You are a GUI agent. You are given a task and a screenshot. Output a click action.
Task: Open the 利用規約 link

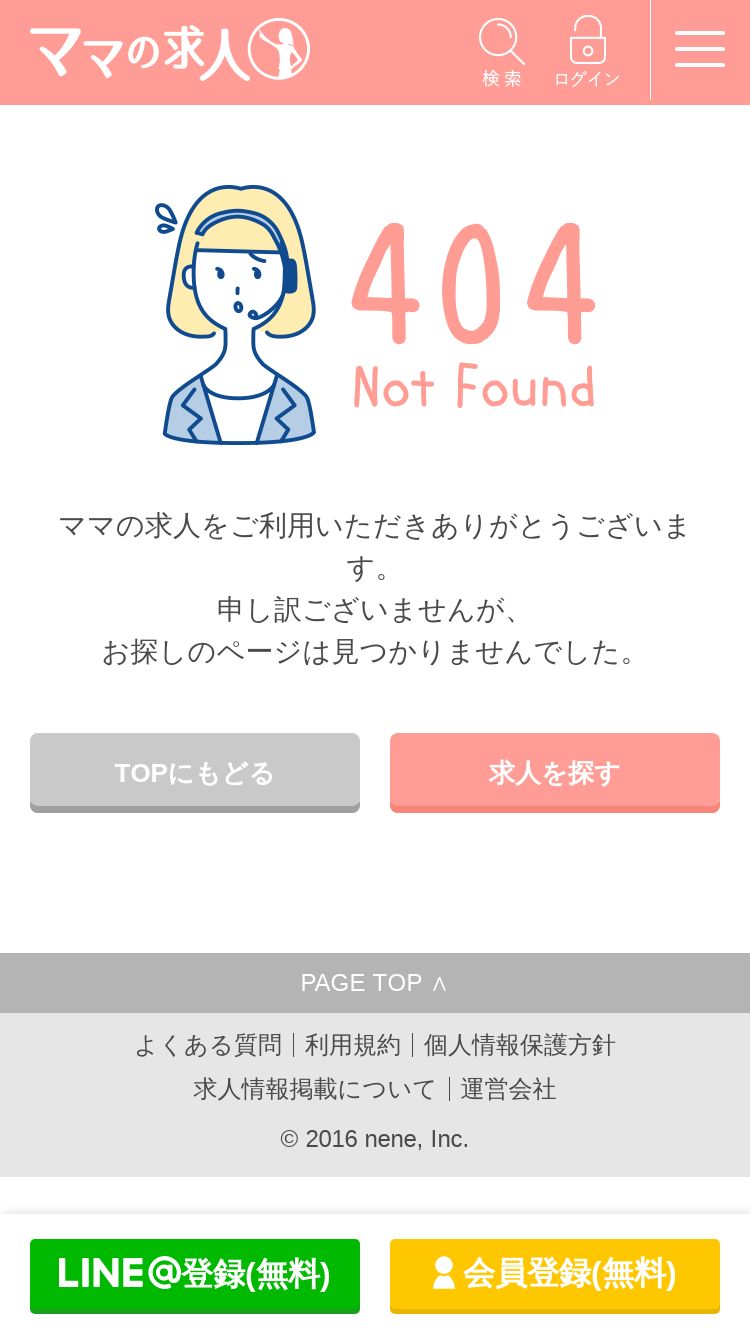tap(352, 1045)
